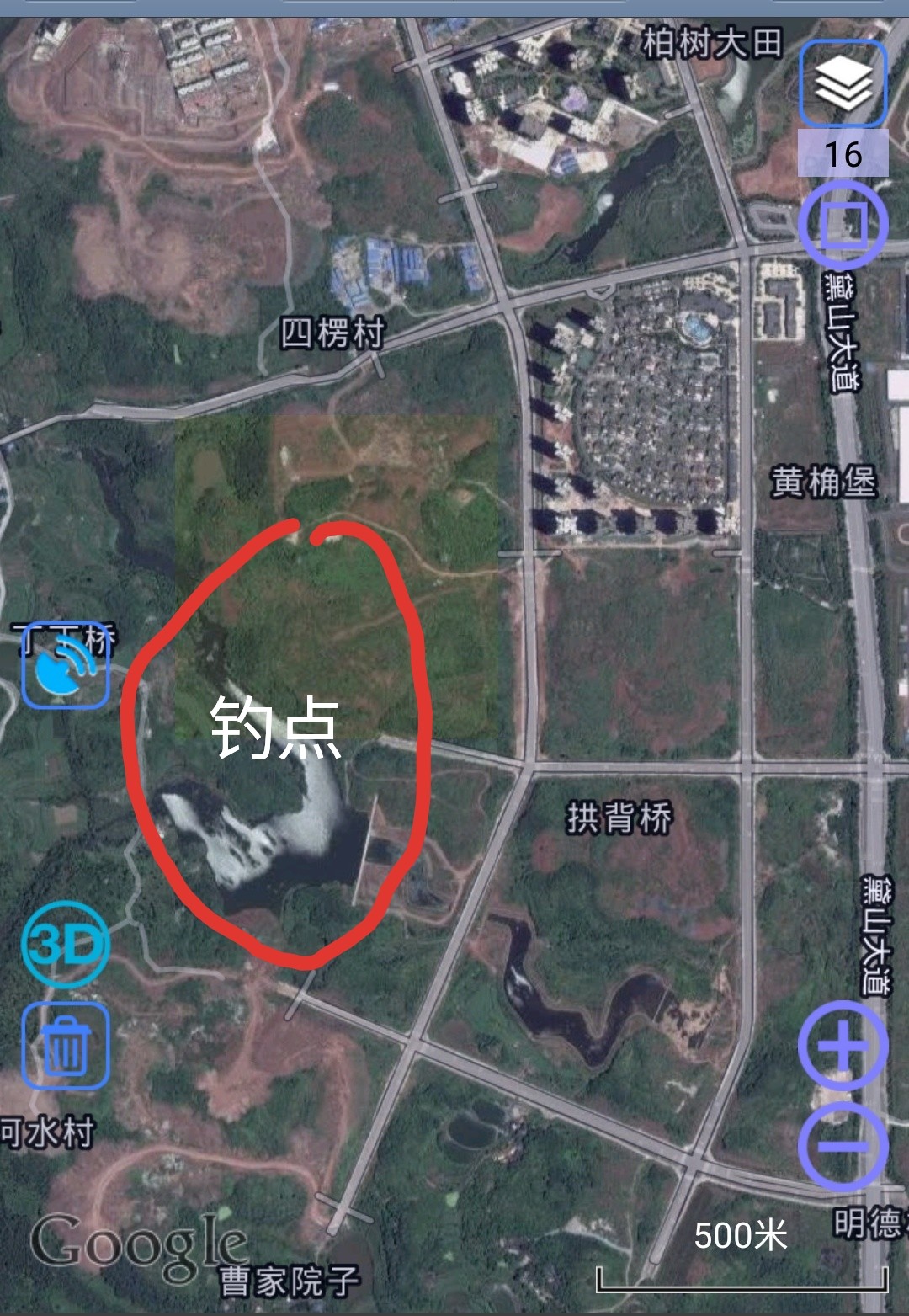This screenshot has width=909, height=1316.
Task: Delete with the trash bin icon
Action: click(x=66, y=1046)
